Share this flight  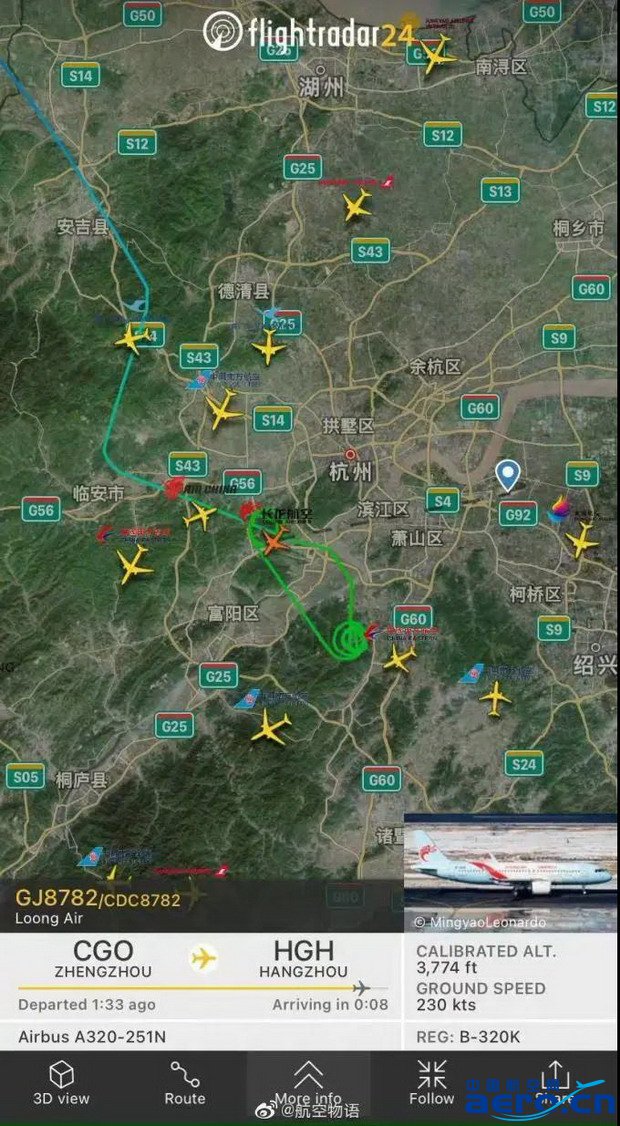click(x=553, y=1083)
